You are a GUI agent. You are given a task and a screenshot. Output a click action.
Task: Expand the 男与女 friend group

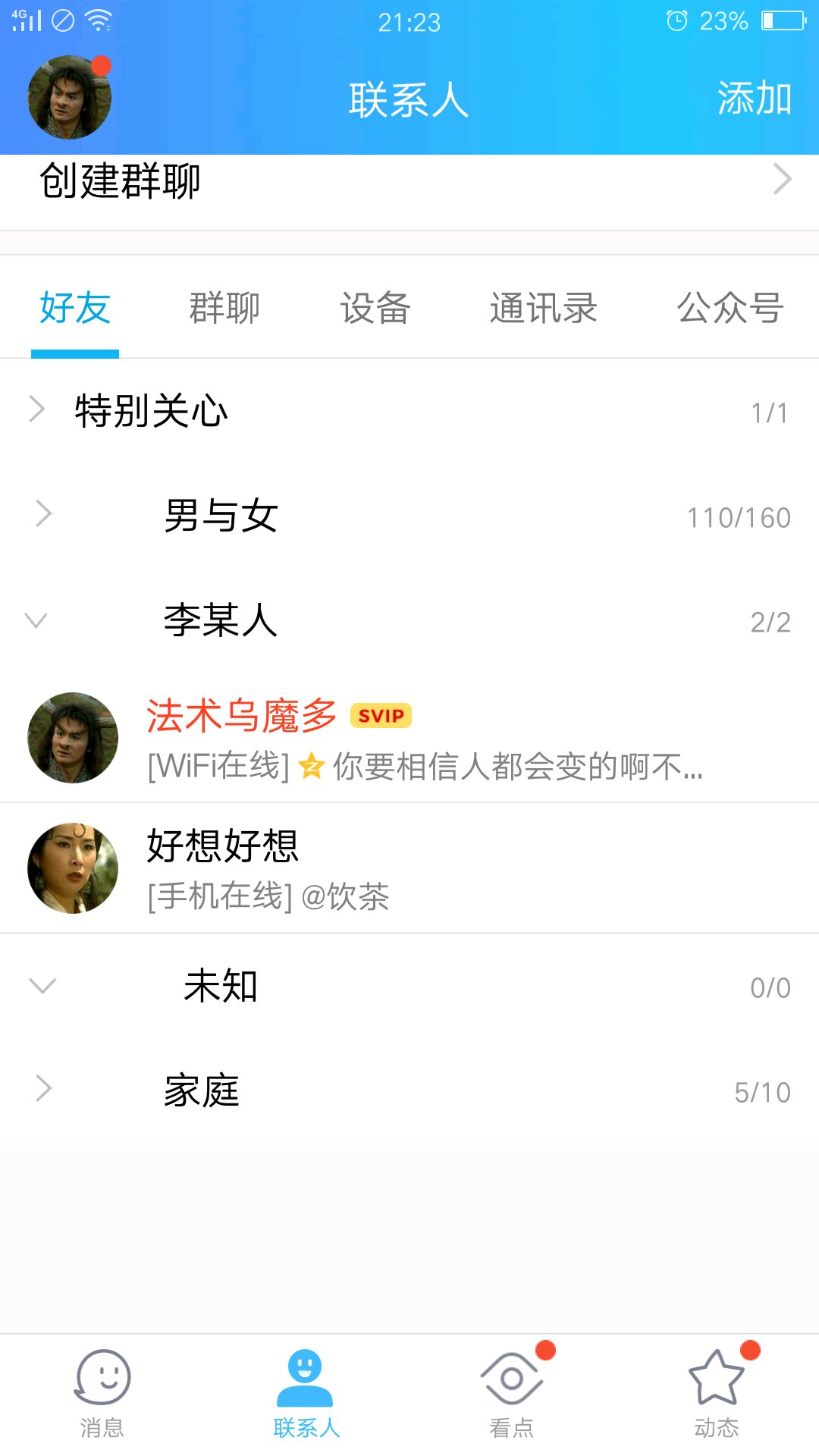coord(409,516)
